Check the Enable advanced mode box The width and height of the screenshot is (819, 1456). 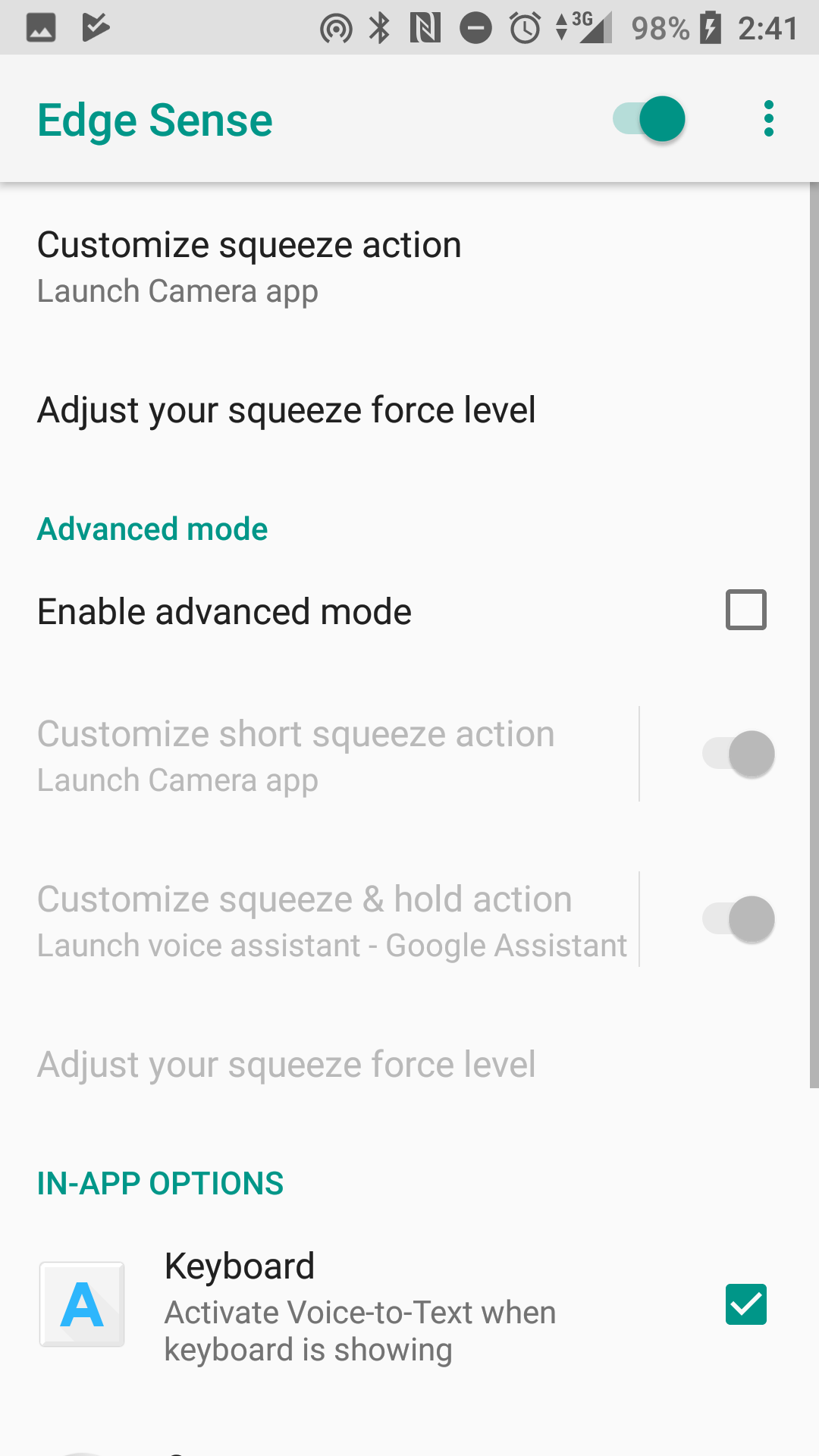click(x=746, y=610)
